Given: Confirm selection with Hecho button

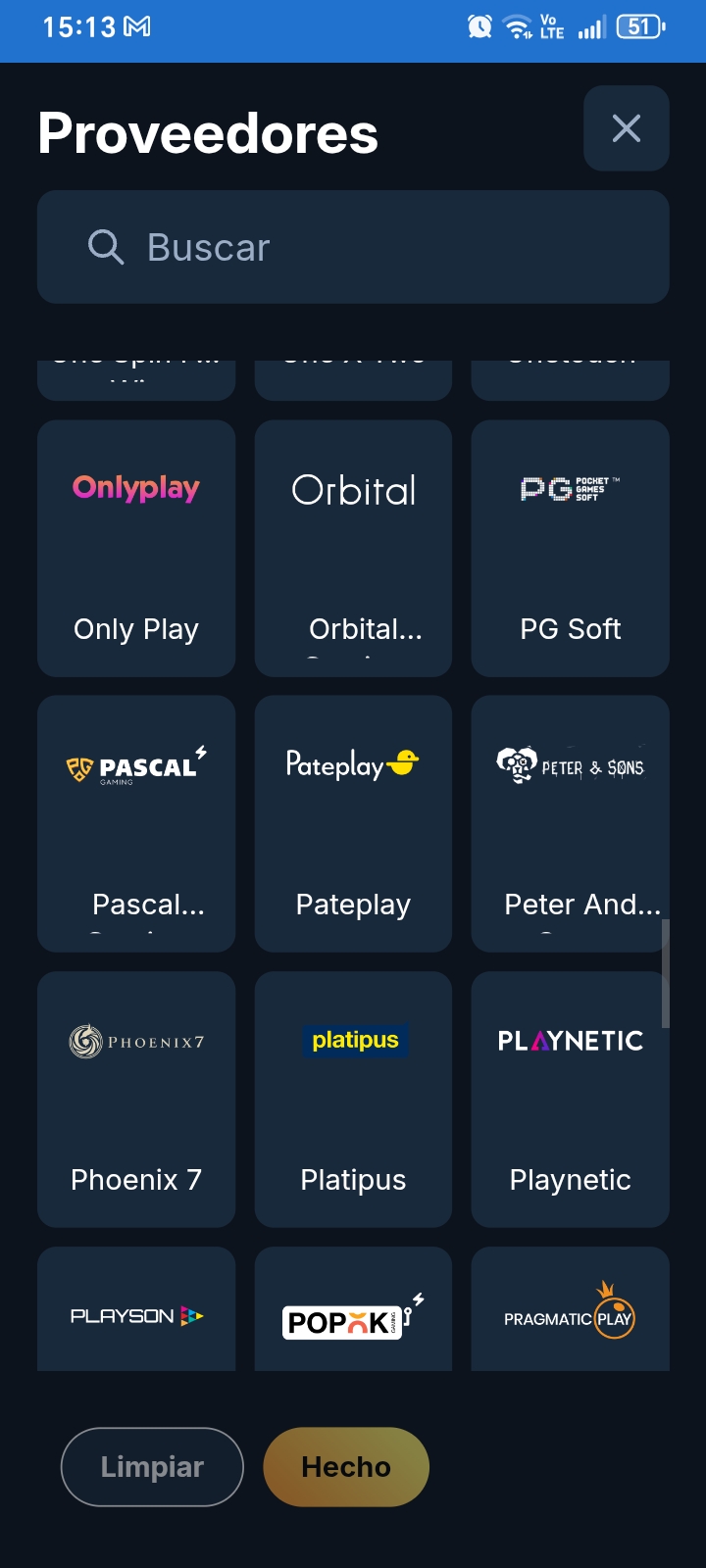Looking at the screenshot, I should point(346,1467).
